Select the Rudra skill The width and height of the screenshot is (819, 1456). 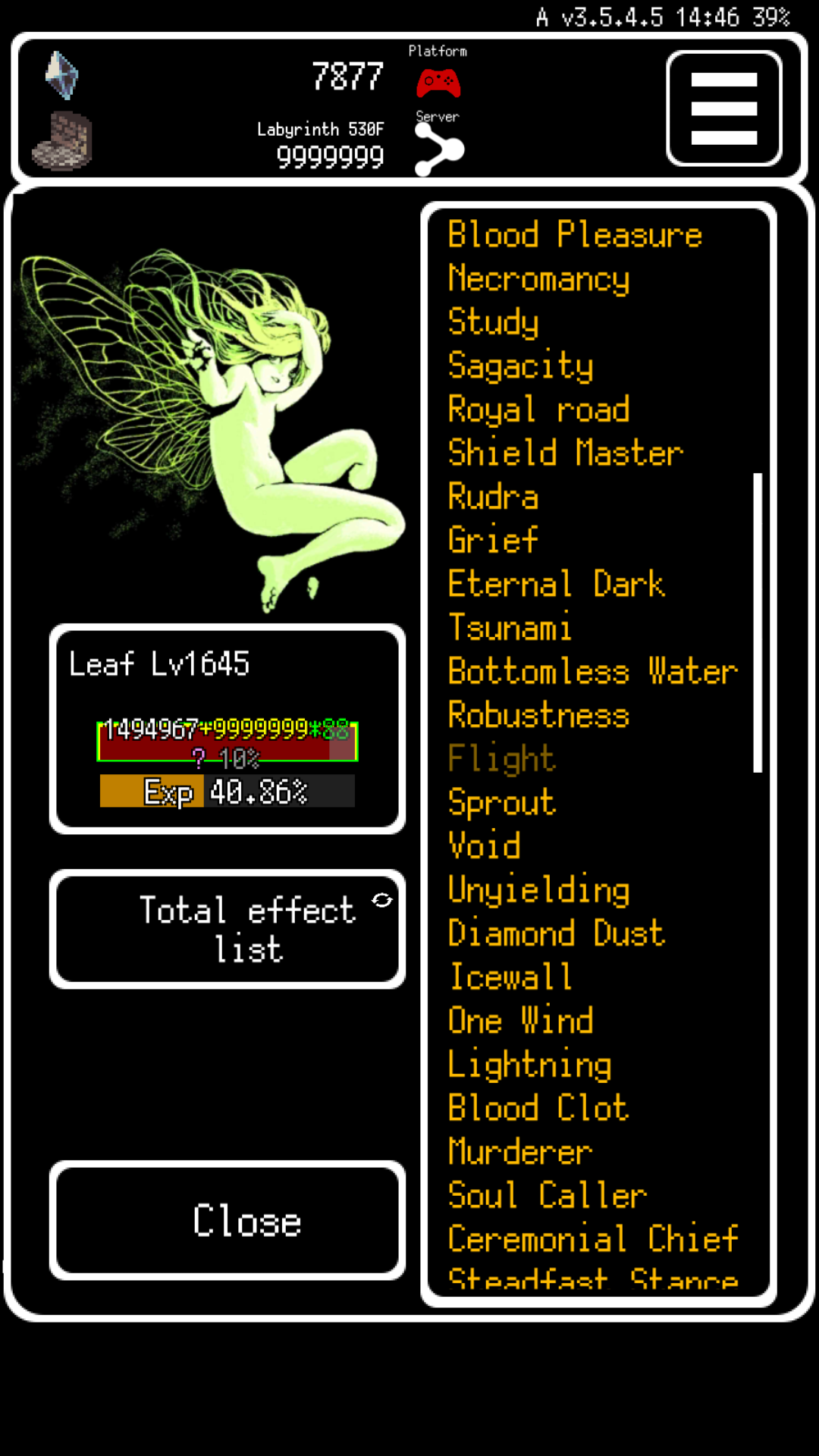[493, 497]
